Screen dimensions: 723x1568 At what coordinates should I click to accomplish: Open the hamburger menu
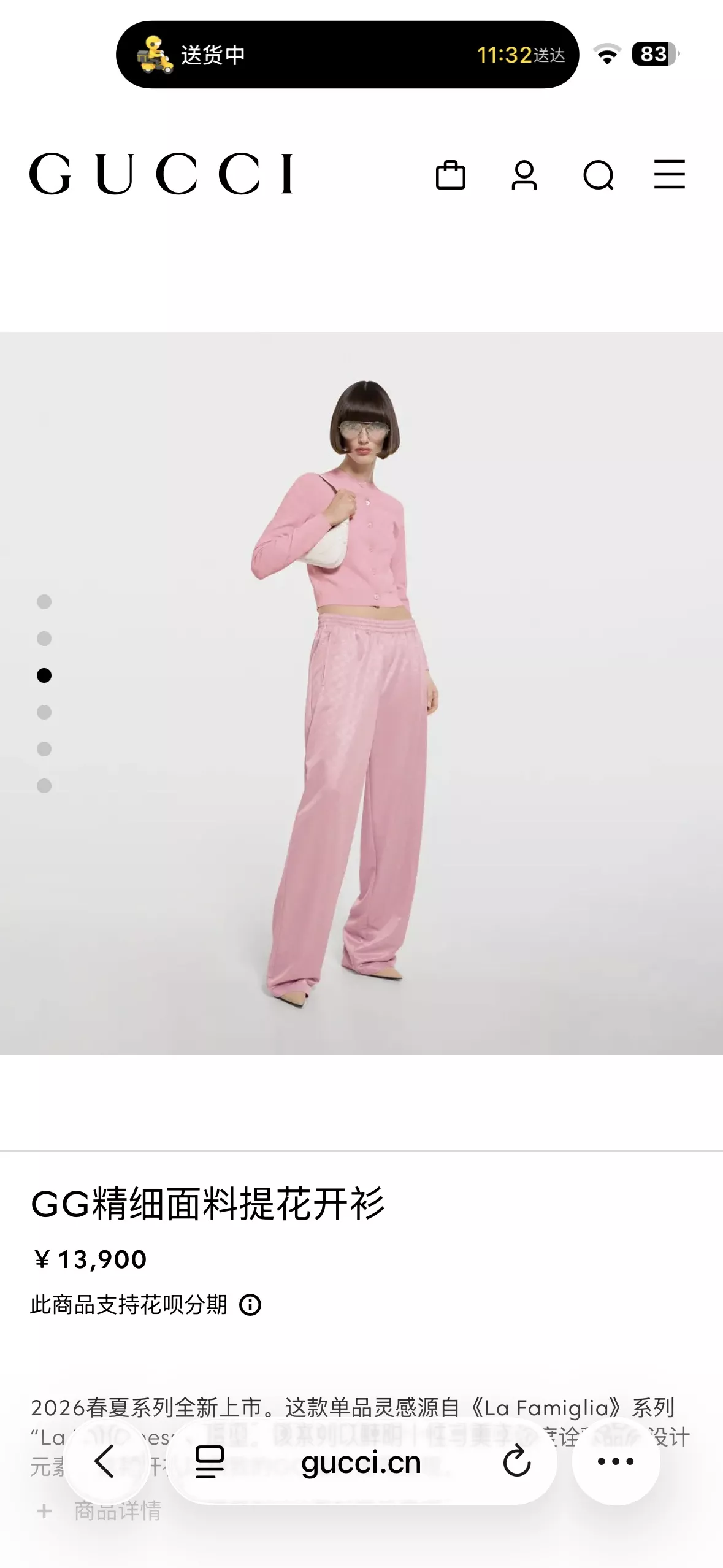click(x=669, y=174)
